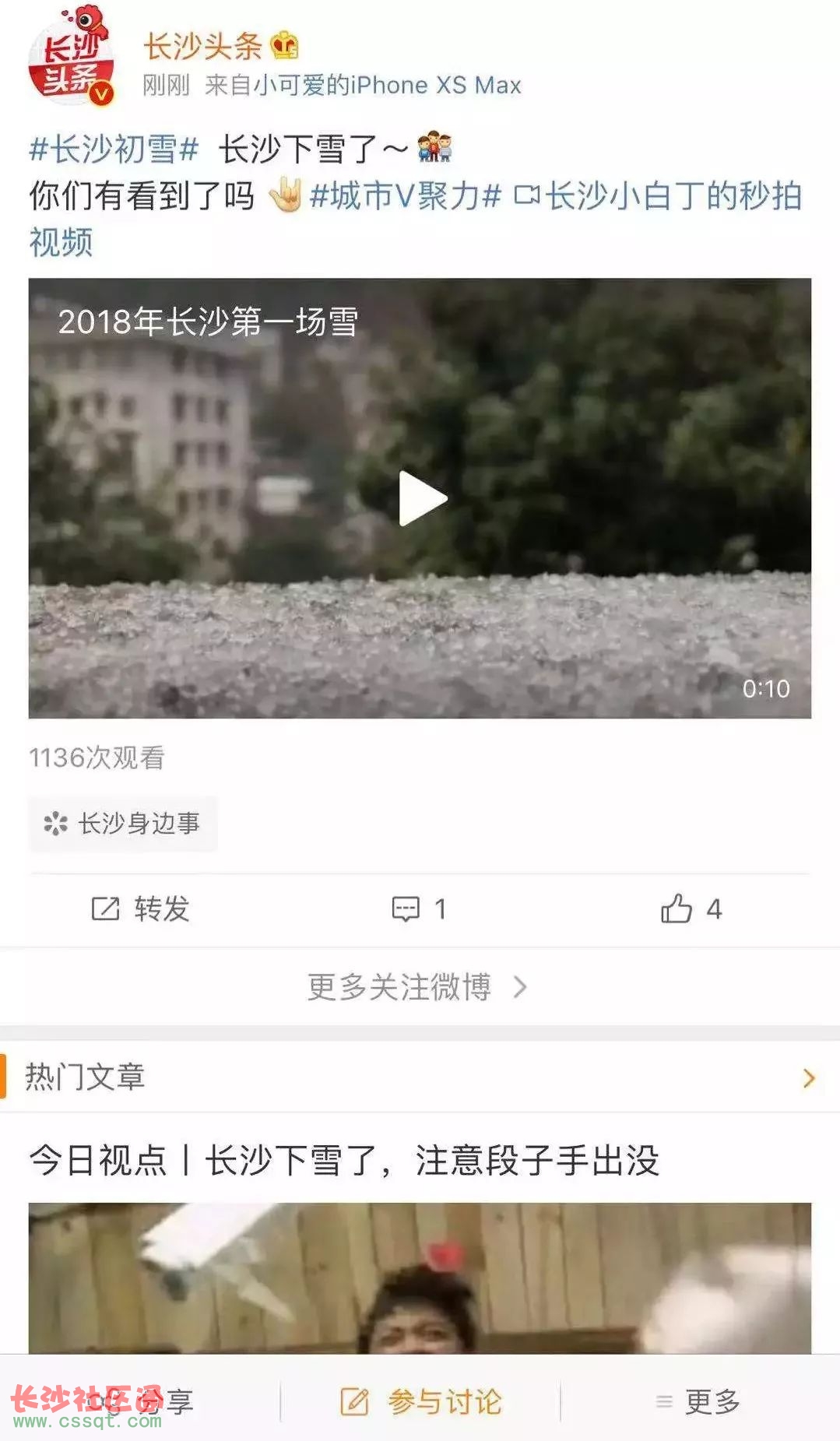Expand the 热门文章 section arrow
The width and height of the screenshot is (840, 1441).
[809, 1078]
